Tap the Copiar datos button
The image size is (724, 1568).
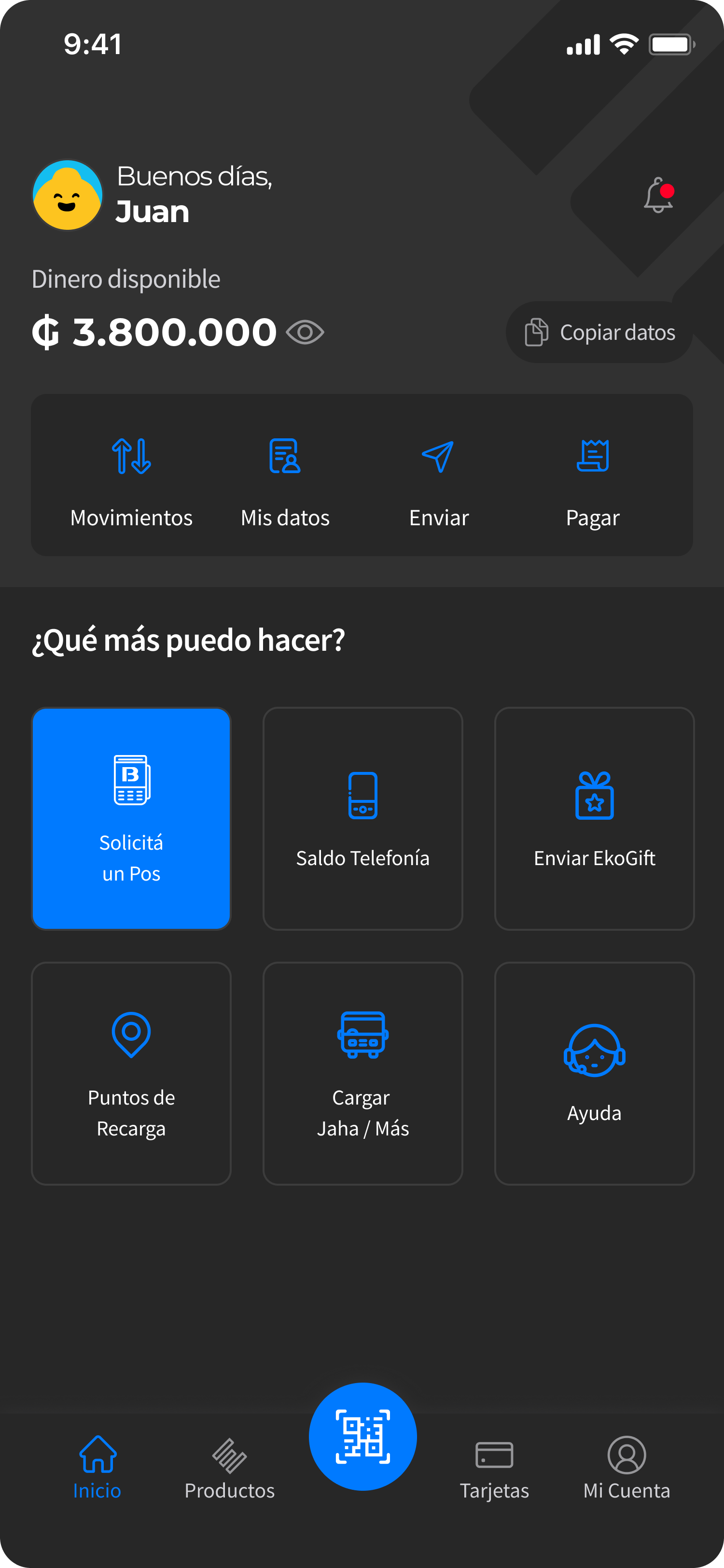pyautogui.click(x=599, y=332)
